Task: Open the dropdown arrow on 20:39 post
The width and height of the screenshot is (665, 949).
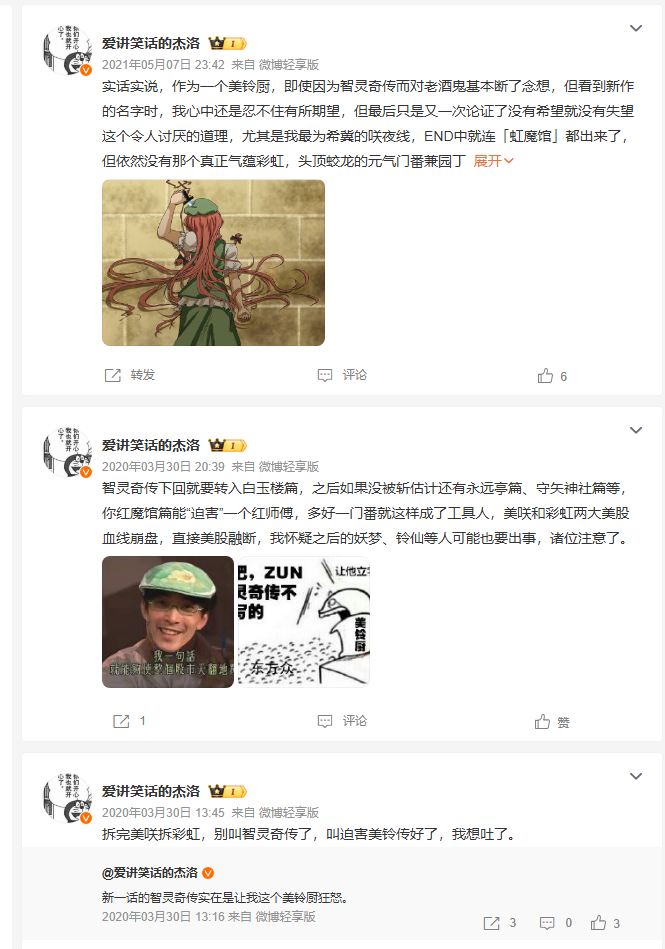Action: coord(636,430)
